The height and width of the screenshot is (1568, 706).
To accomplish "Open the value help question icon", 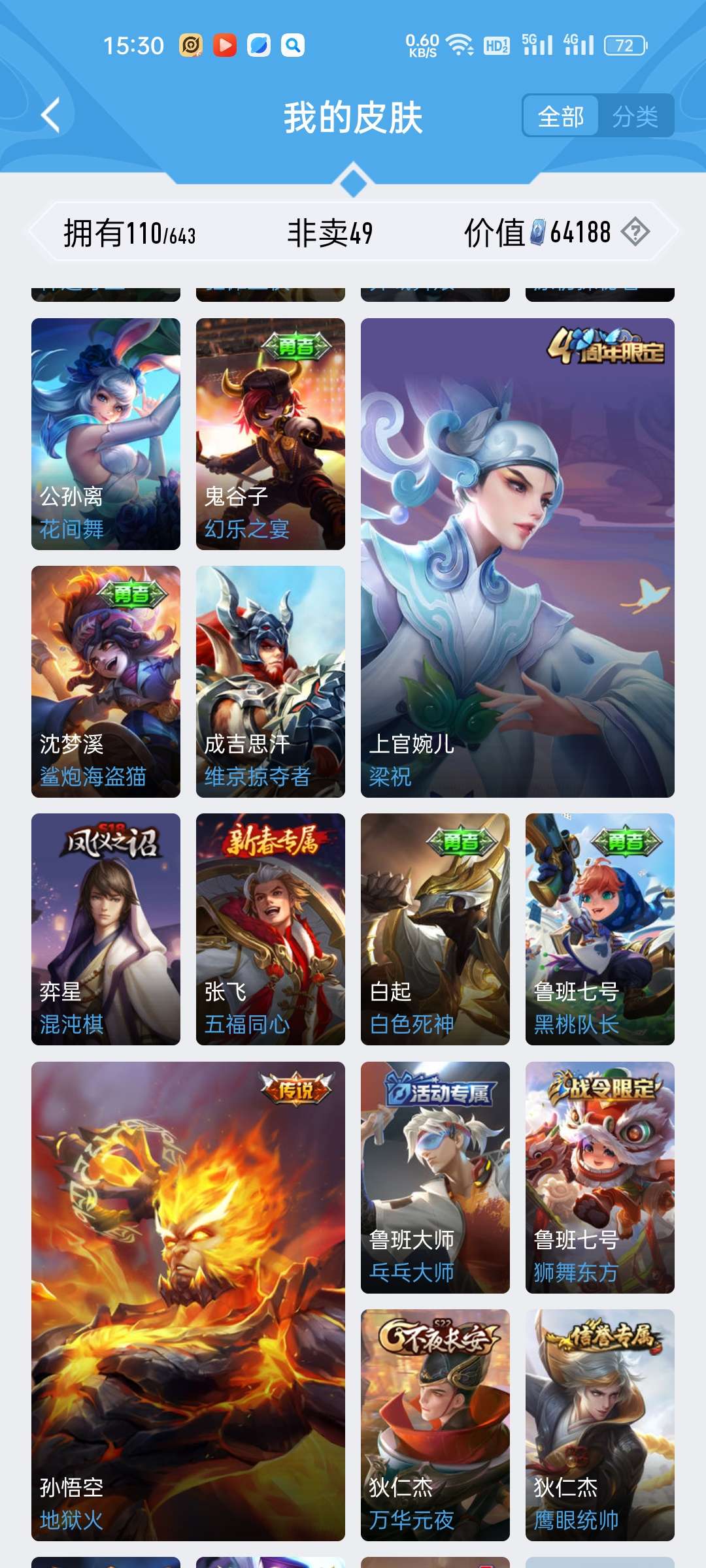I will coord(635,232).
